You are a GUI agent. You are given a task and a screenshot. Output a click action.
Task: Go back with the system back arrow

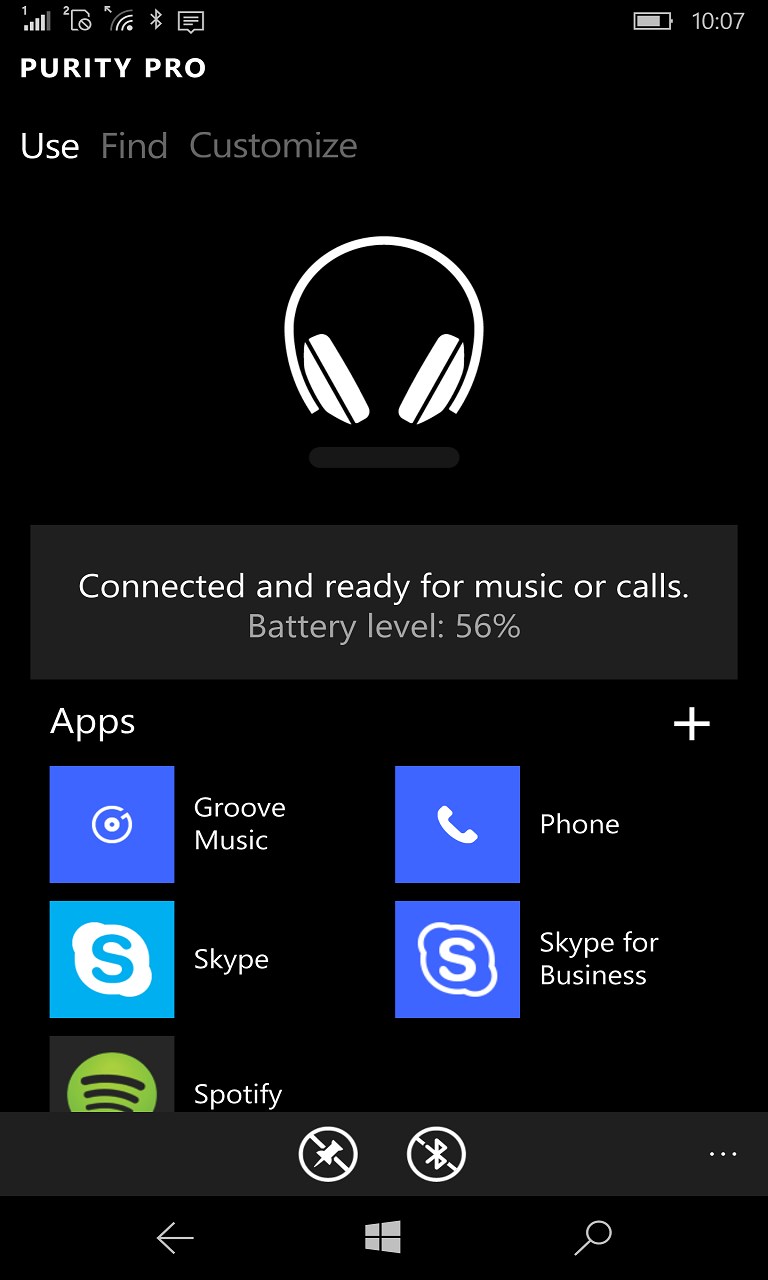point(175,1239)
